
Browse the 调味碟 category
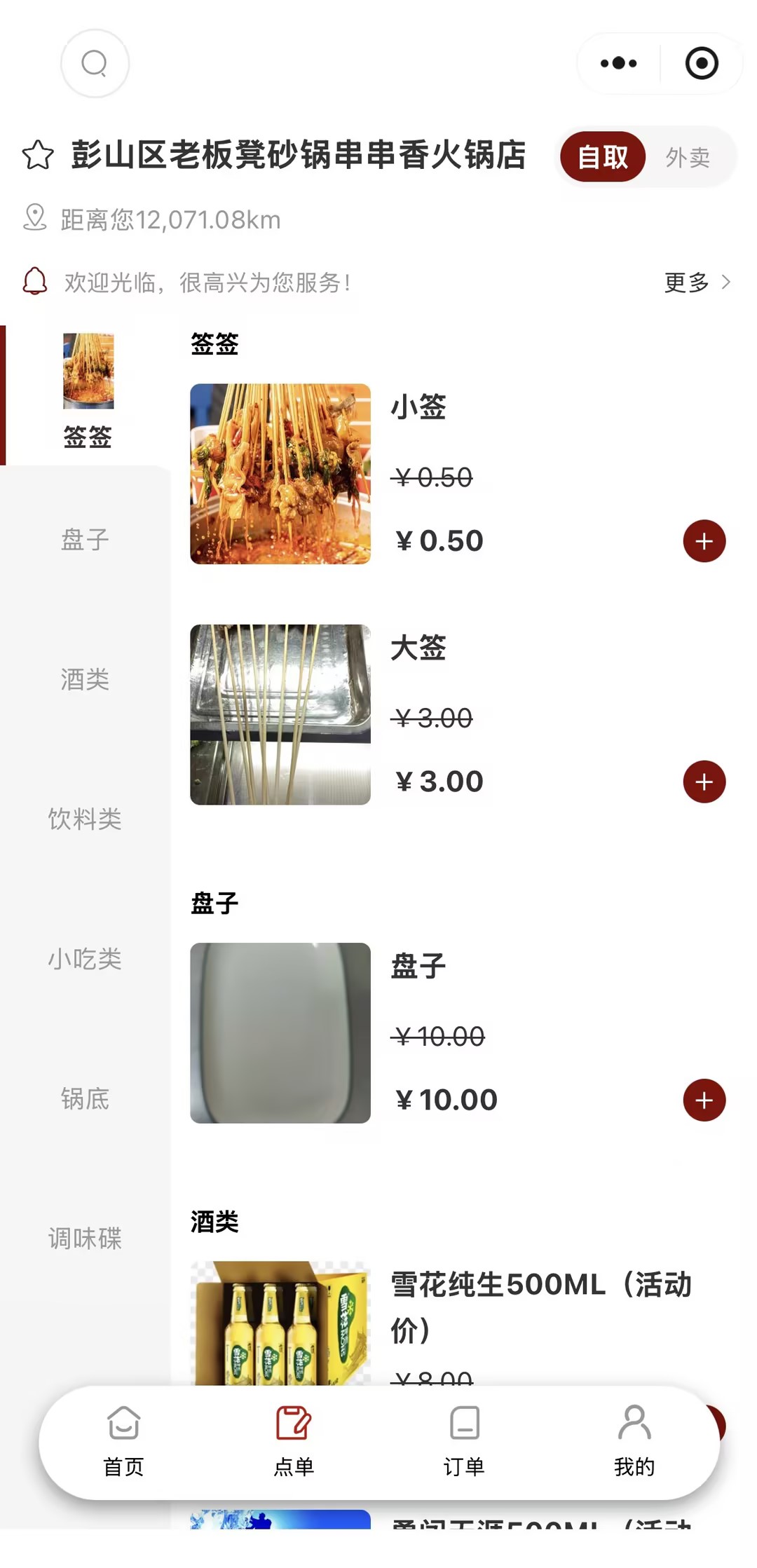[85, 1238]
